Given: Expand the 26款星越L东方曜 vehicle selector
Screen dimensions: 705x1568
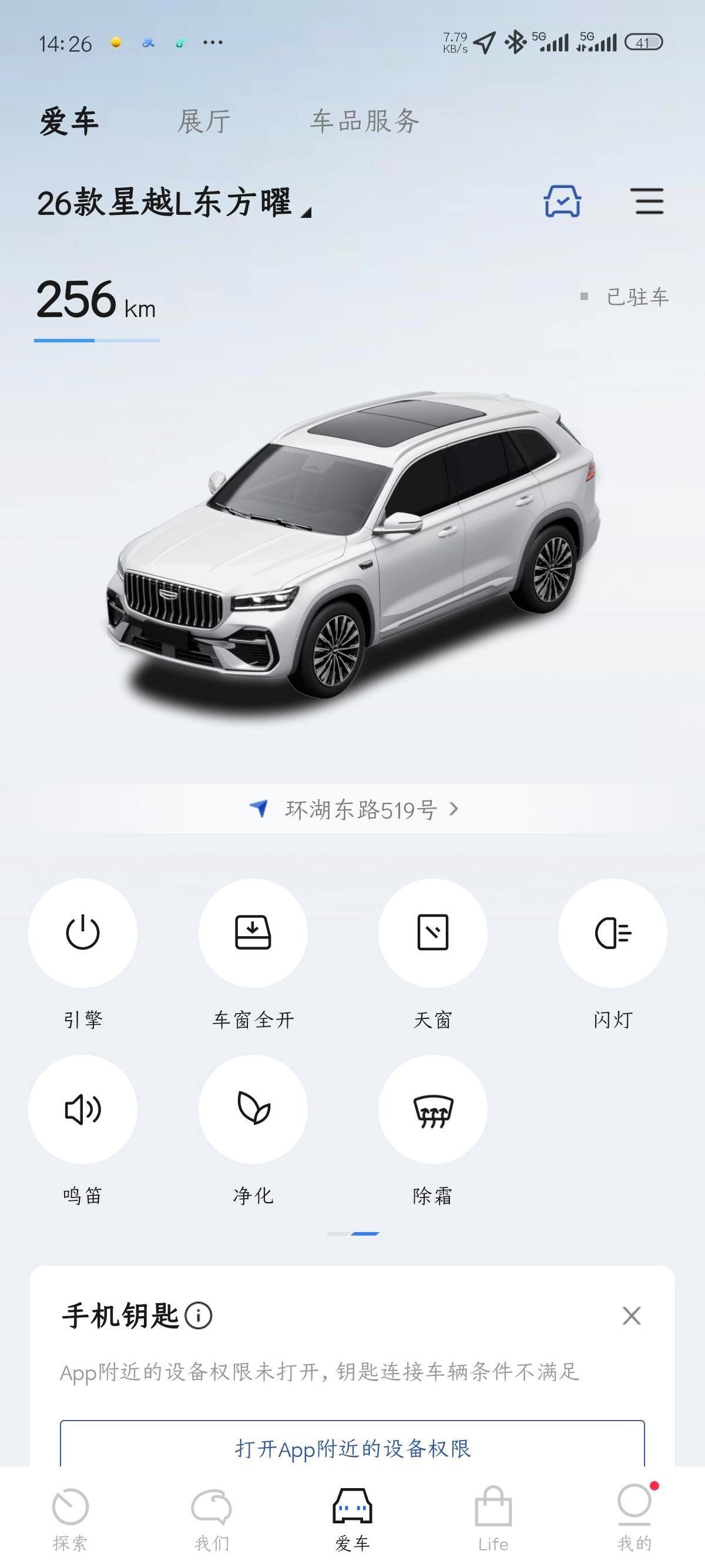Looking at the screenshot, I should click(174, 203).
